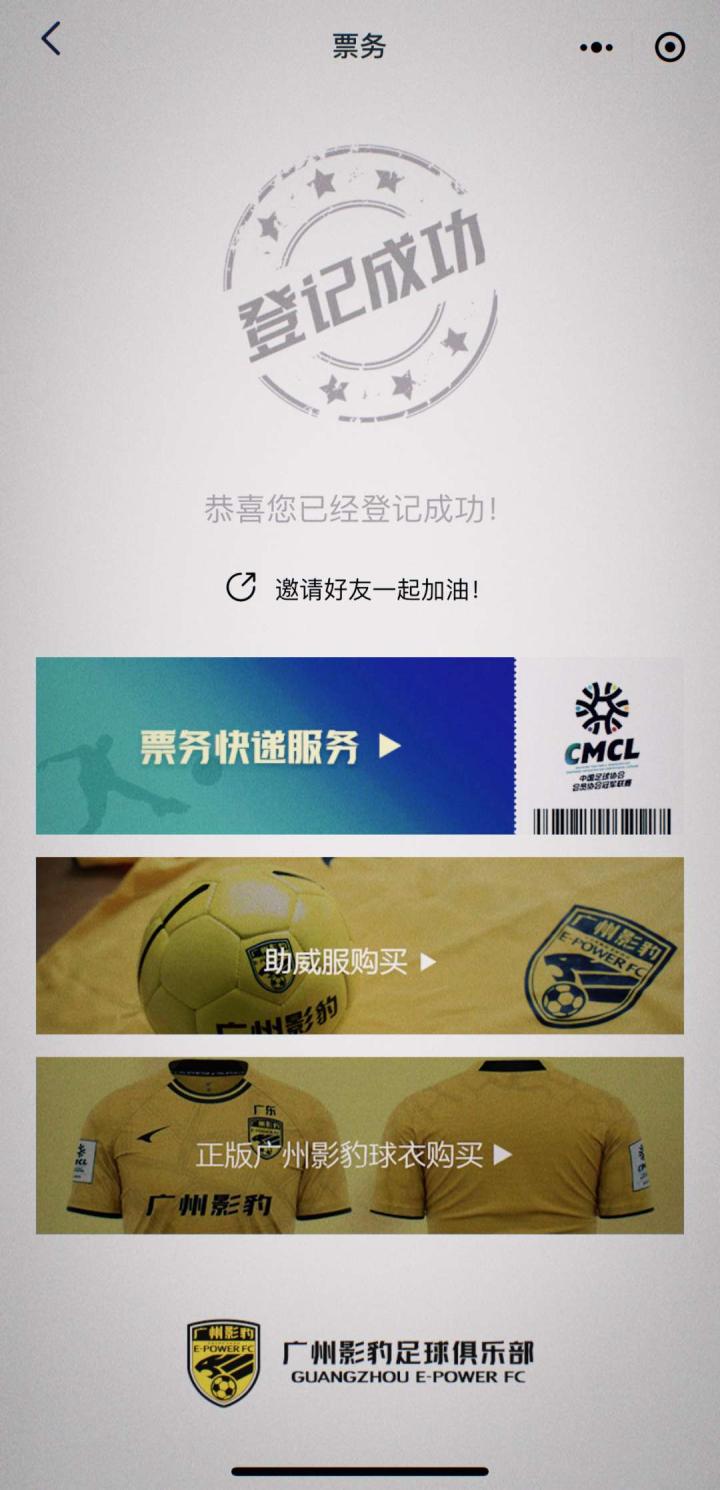Open the three-dot mini program menu
Image resolution: width=720 pixels, height=1490 pixels.
tap(597, 47)
